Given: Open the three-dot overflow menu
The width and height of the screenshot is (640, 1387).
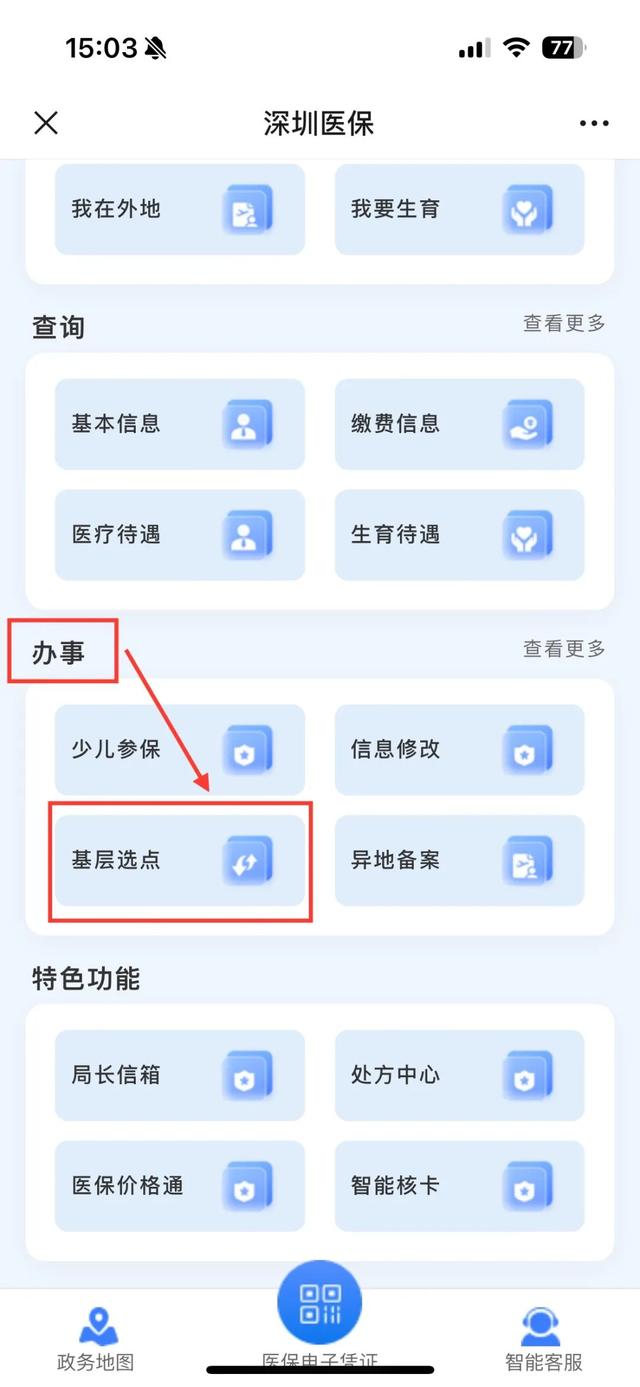Looking at the screenshot, I should tap(594, 123).
